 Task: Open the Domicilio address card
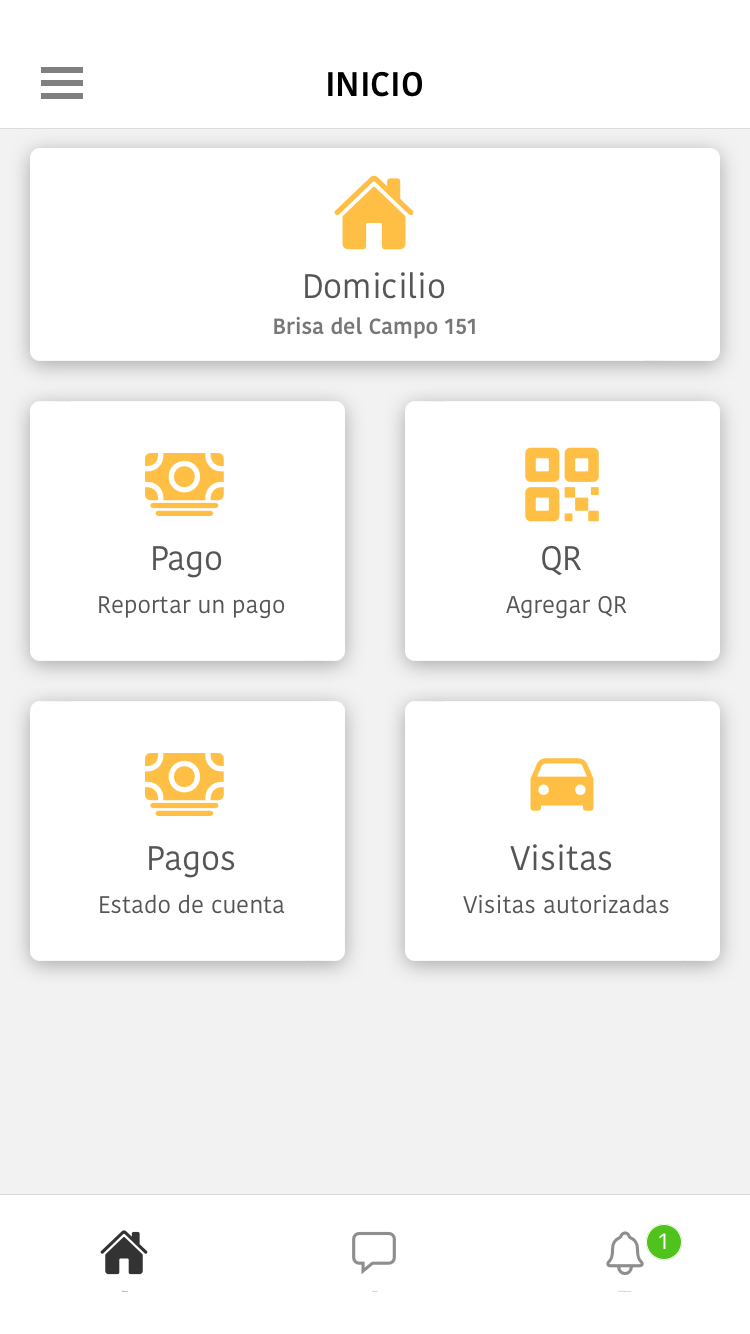tap(375, 254)
